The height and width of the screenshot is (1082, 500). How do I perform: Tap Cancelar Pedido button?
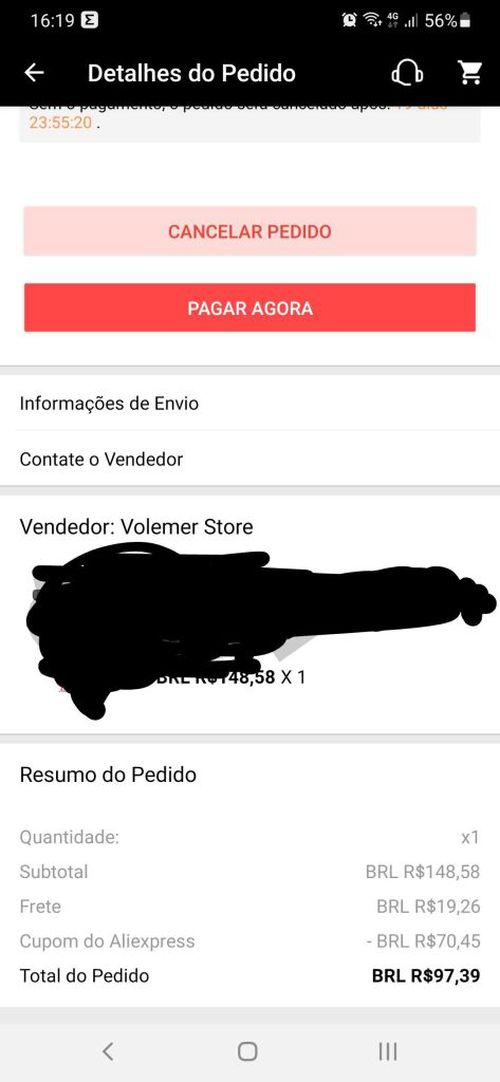pos(250,231)
